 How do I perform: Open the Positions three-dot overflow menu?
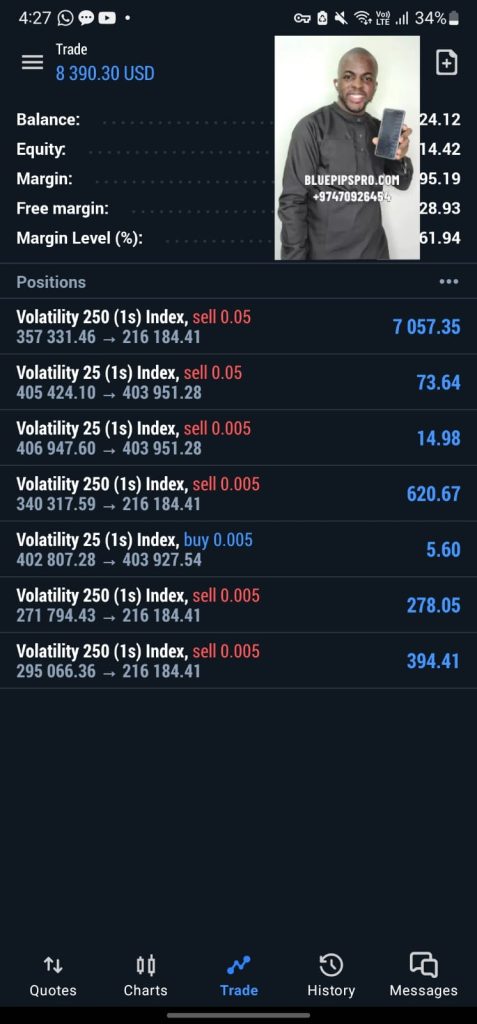coord(448,282)
